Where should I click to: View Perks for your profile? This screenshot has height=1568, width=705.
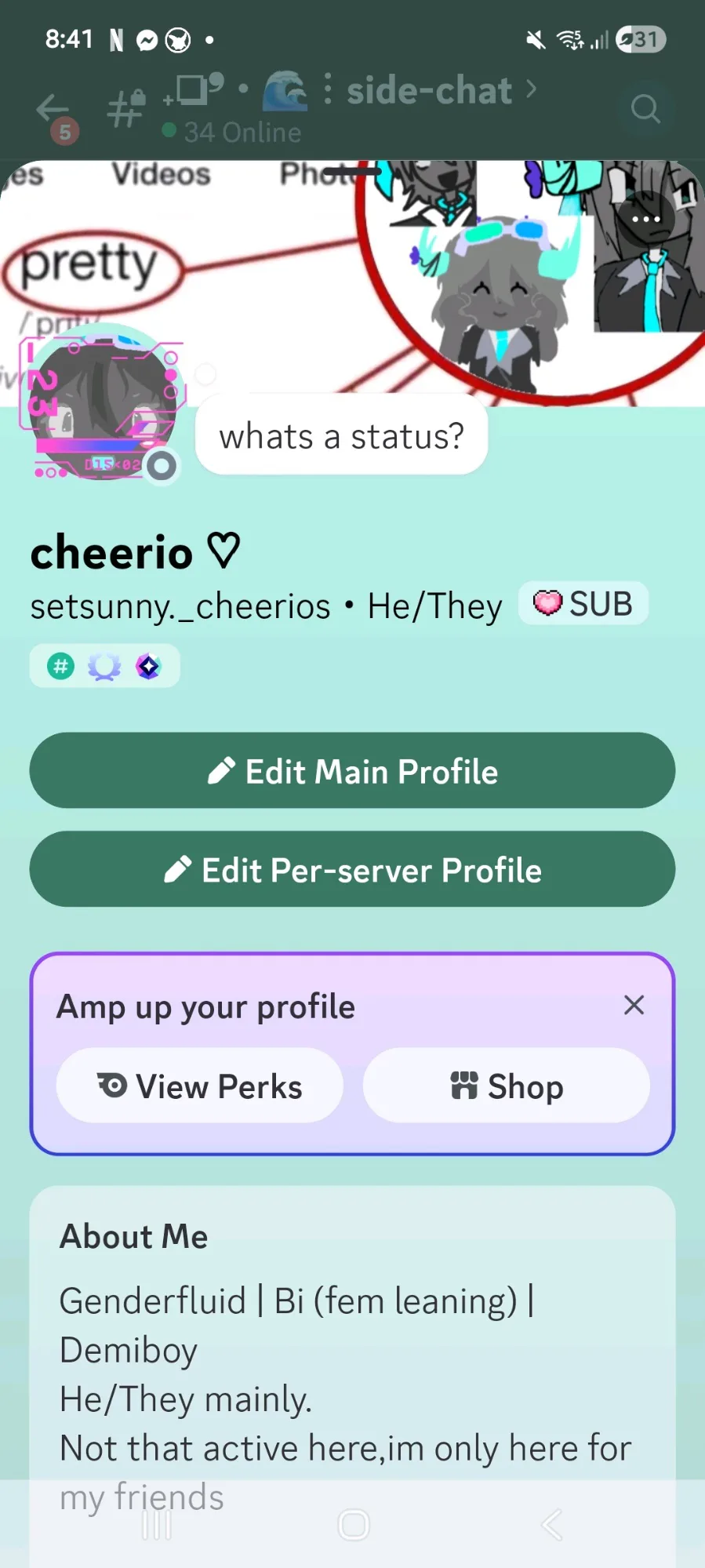click(200, 1086)
